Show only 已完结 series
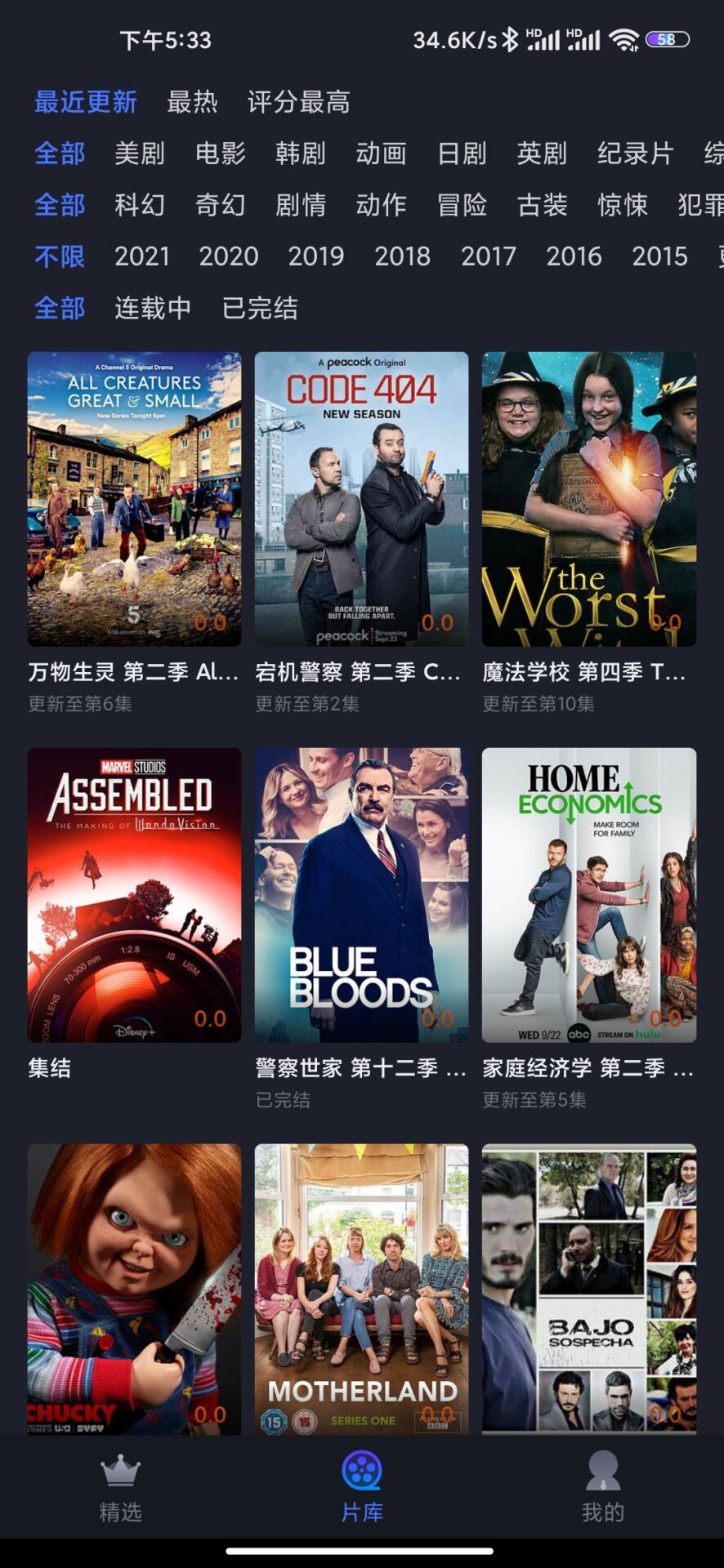724x1568 pixels. tap(260, 308)
